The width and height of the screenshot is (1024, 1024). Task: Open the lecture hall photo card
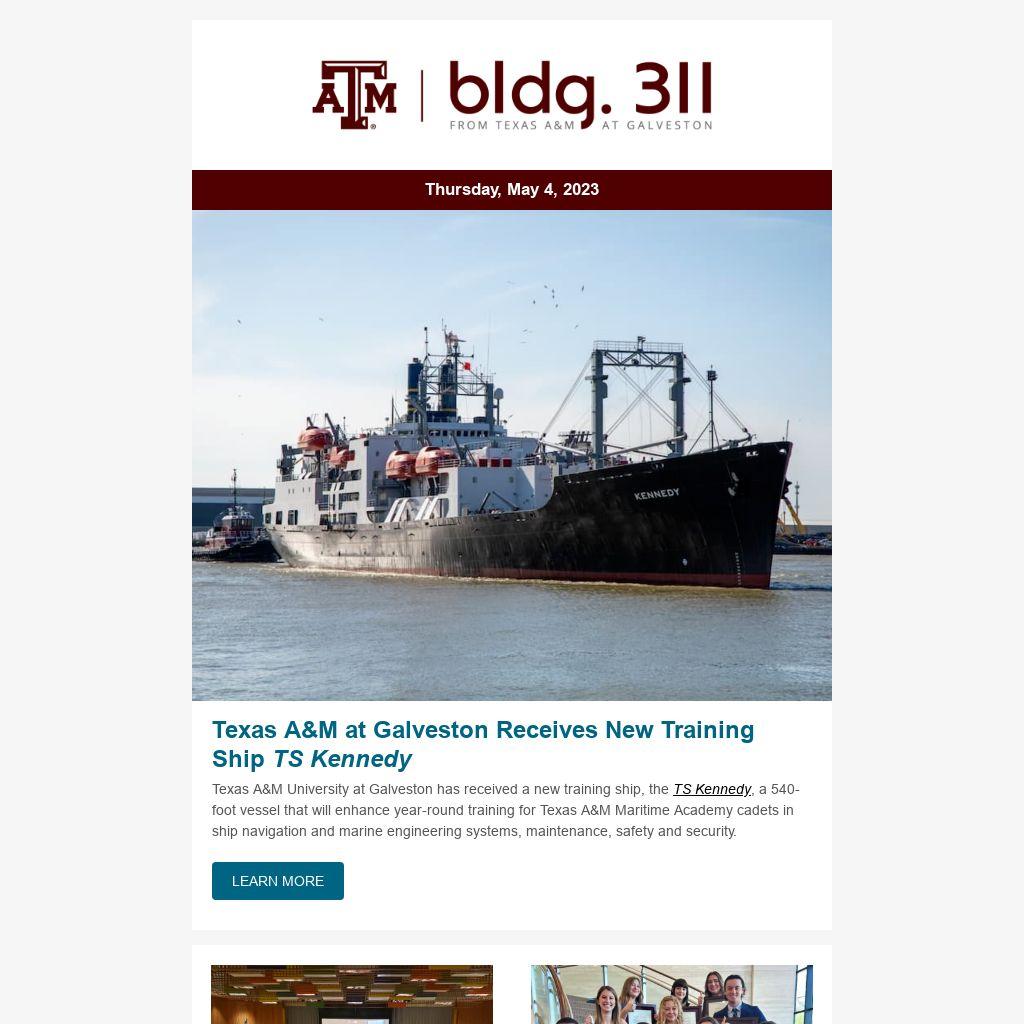click(352, 995)
